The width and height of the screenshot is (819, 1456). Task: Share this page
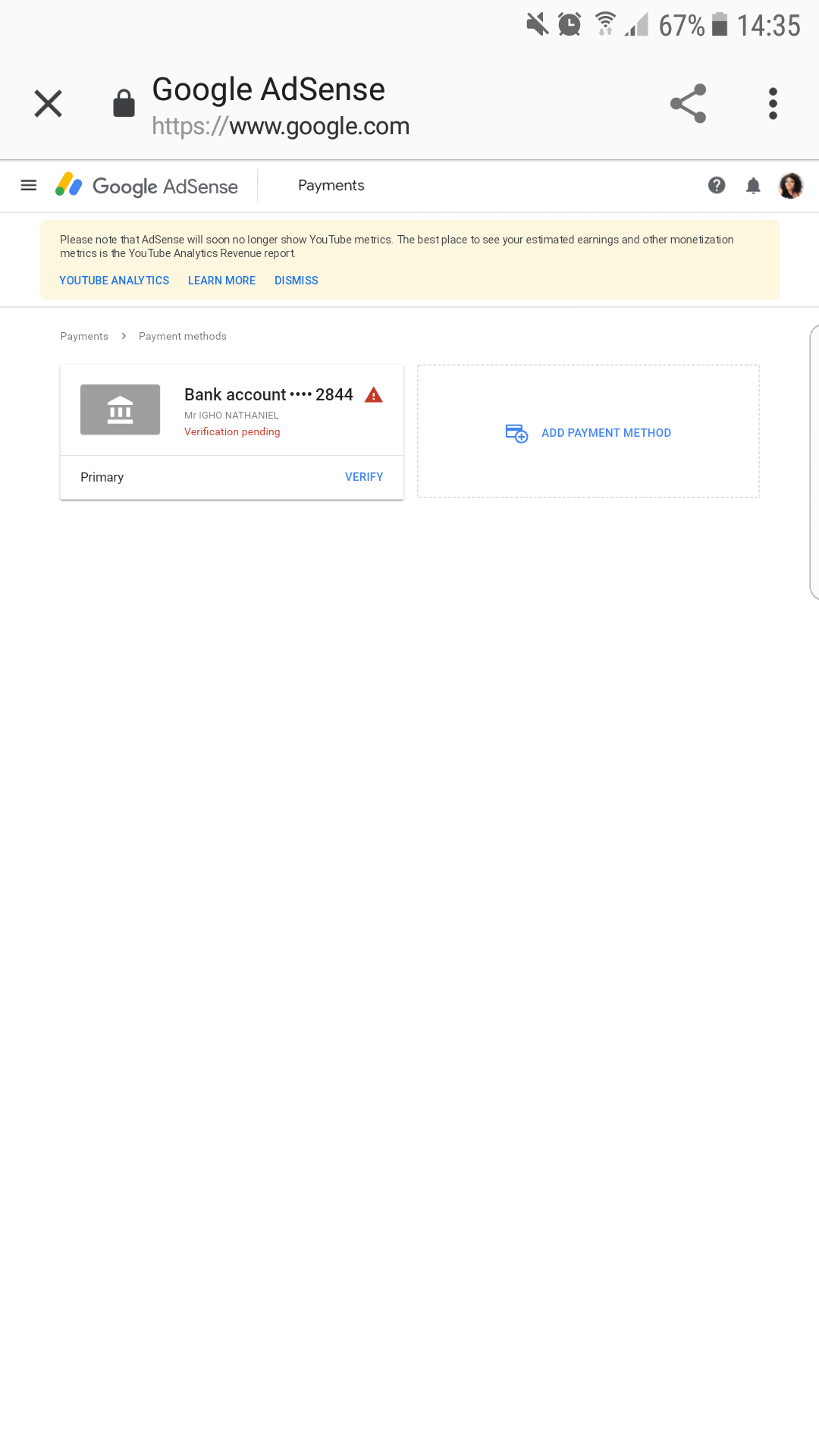coord(688,104)
